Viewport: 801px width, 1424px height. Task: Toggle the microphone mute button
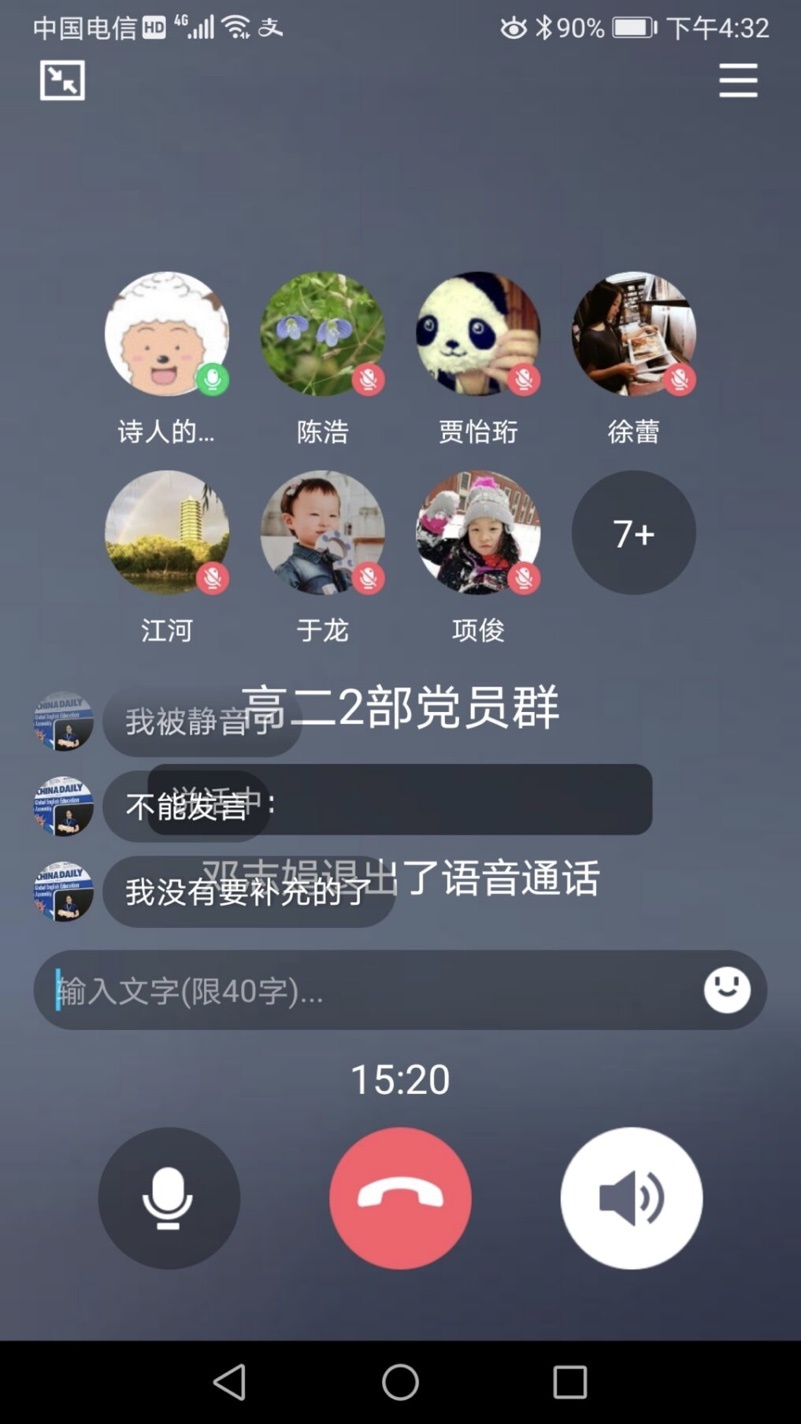point(168,1198)
